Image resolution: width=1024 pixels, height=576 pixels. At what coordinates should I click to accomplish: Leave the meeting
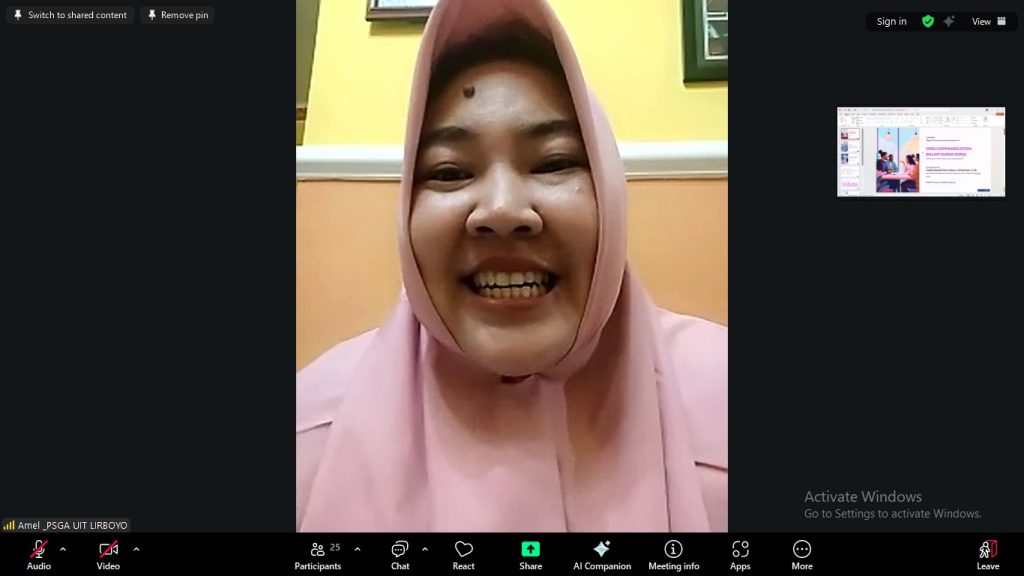tap(987, 554)
